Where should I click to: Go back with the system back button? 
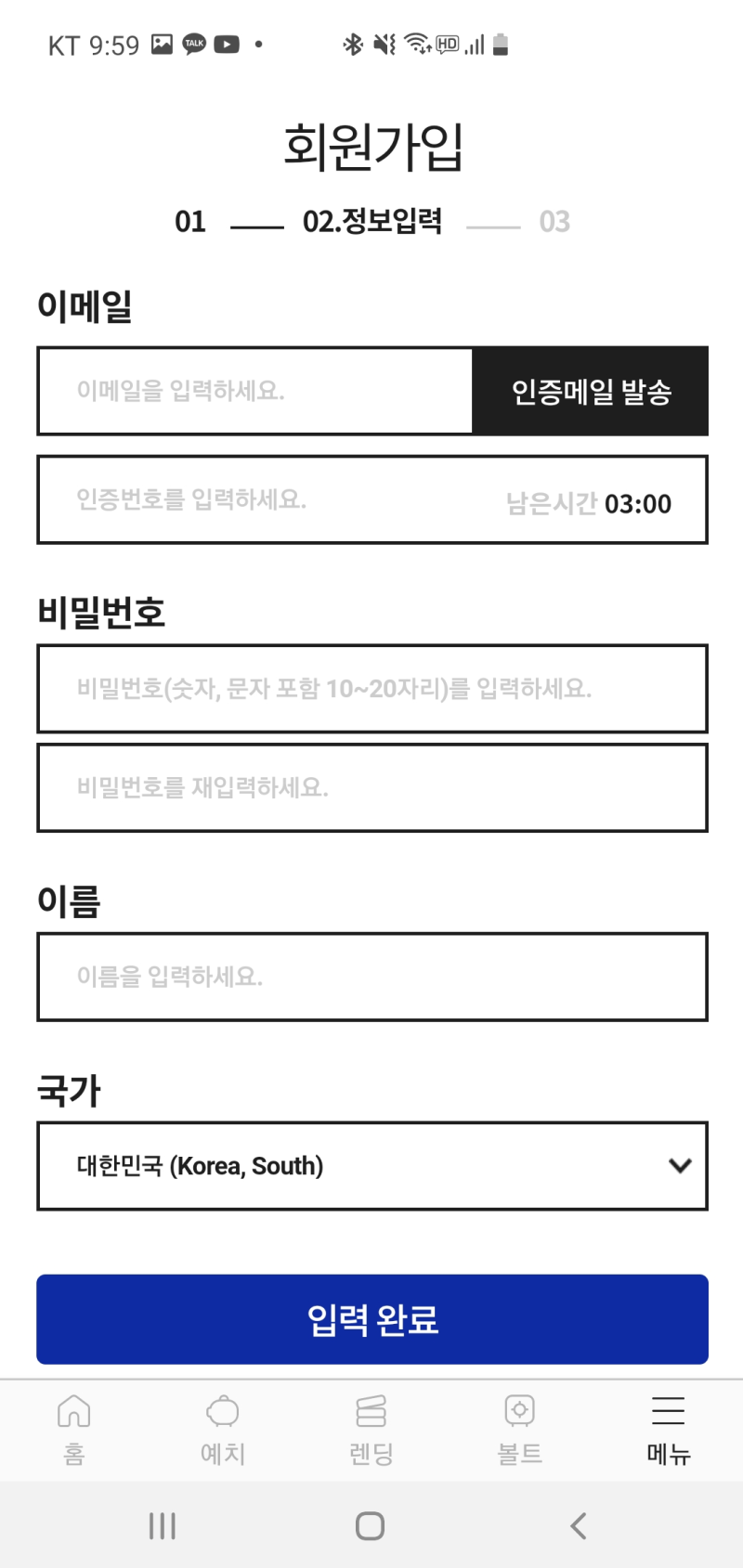pyautogui.click(x=579, y=1525)
